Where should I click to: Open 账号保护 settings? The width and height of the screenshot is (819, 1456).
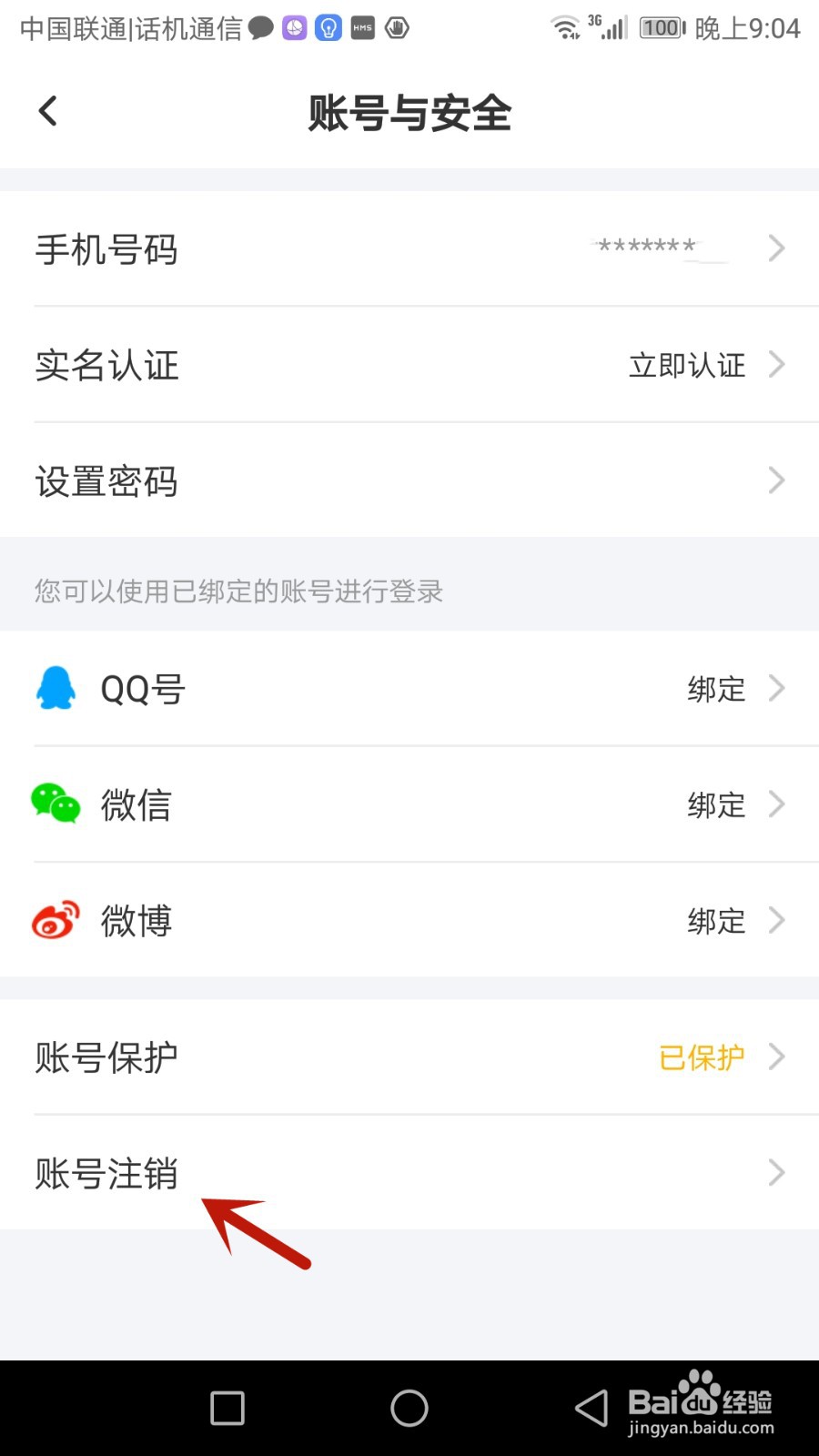pyautogui.click(x=409, y=1057)
